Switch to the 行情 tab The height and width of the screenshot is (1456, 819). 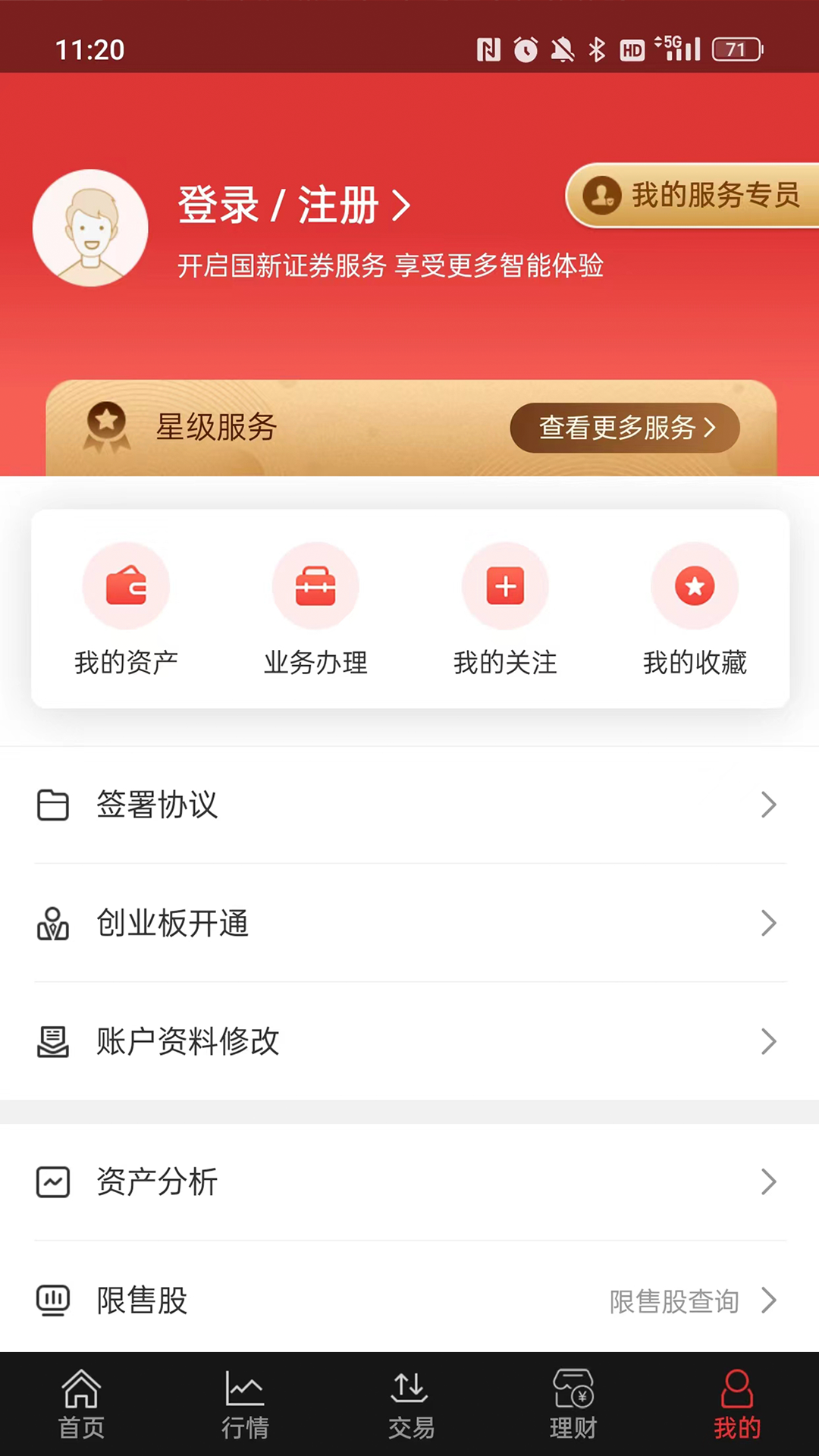245,1404
